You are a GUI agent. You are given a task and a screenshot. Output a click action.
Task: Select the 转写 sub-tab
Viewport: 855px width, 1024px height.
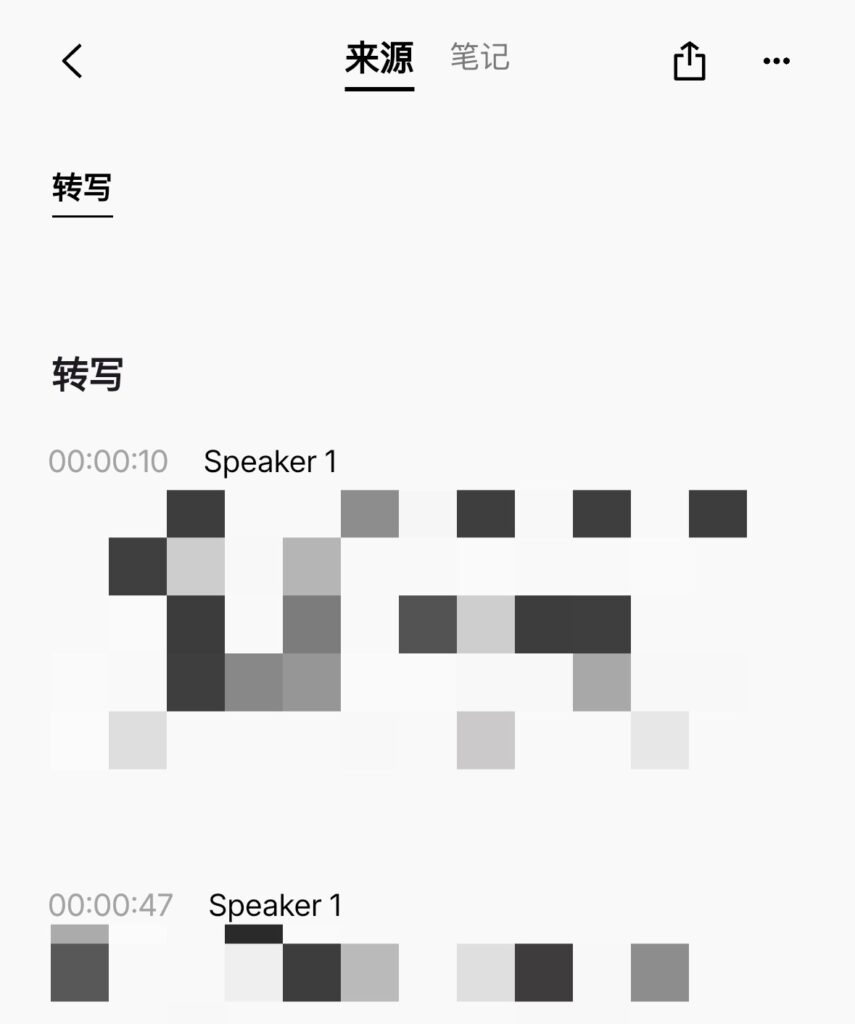click(82, 188)
